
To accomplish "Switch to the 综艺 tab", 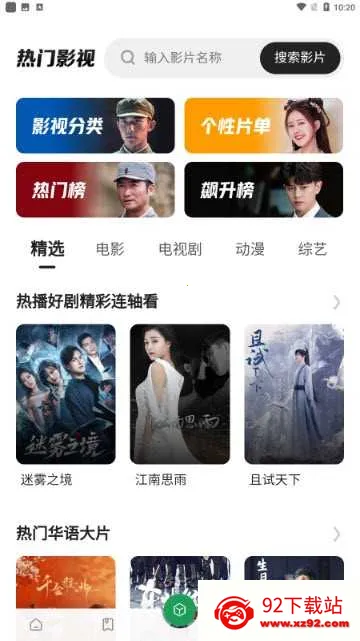I will point(313,249).
